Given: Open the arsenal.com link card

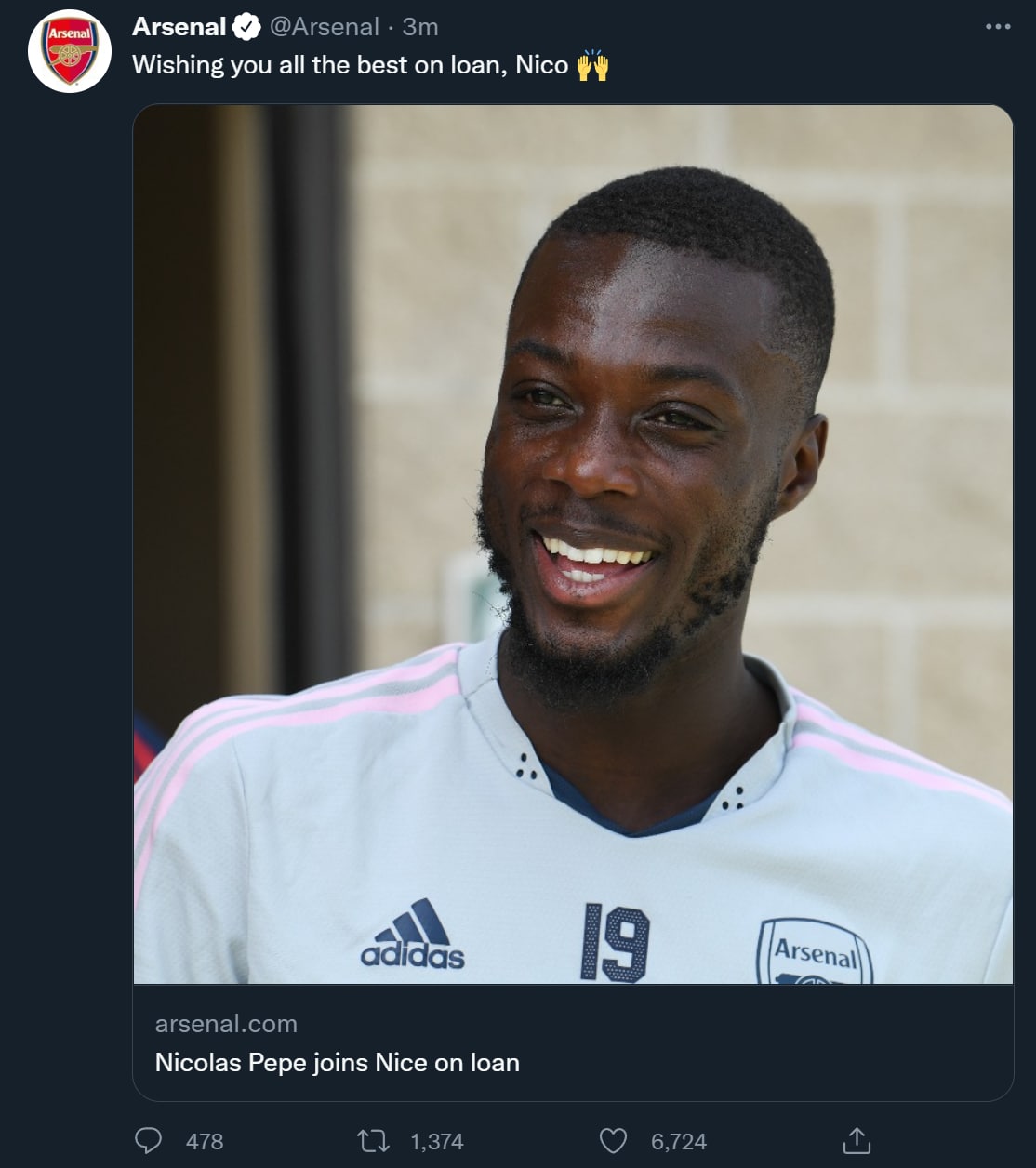Looking at the screenshot, I should point(572,1042).
